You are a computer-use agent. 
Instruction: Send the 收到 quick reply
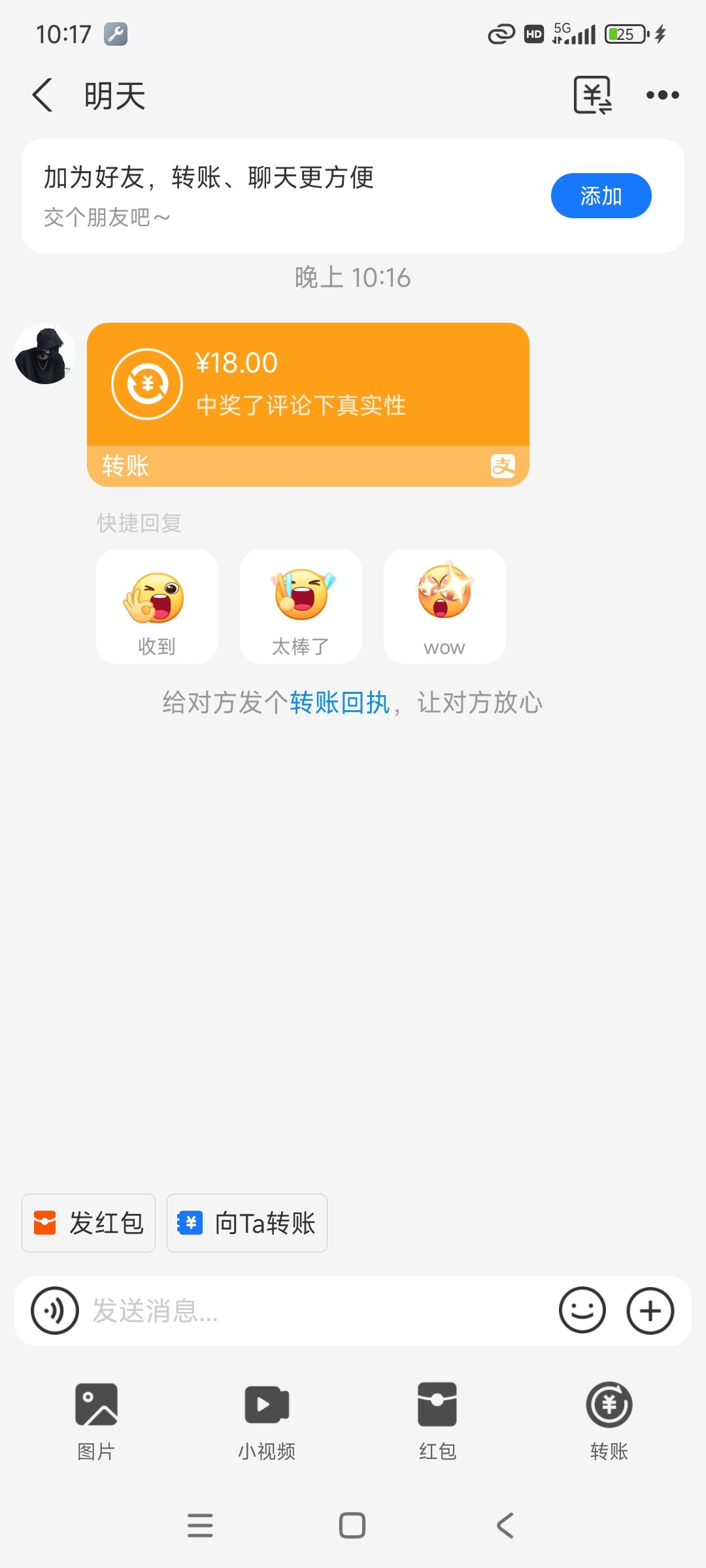click(157, 606)
